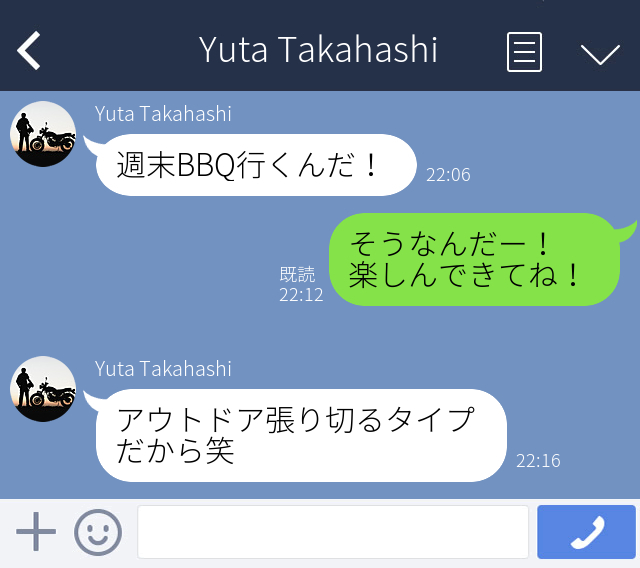The height and width of the screenshot is (568, 640).
Task: Open Yuta Takahashi's avatar beside the BBQ message
Action: point(43,134)
